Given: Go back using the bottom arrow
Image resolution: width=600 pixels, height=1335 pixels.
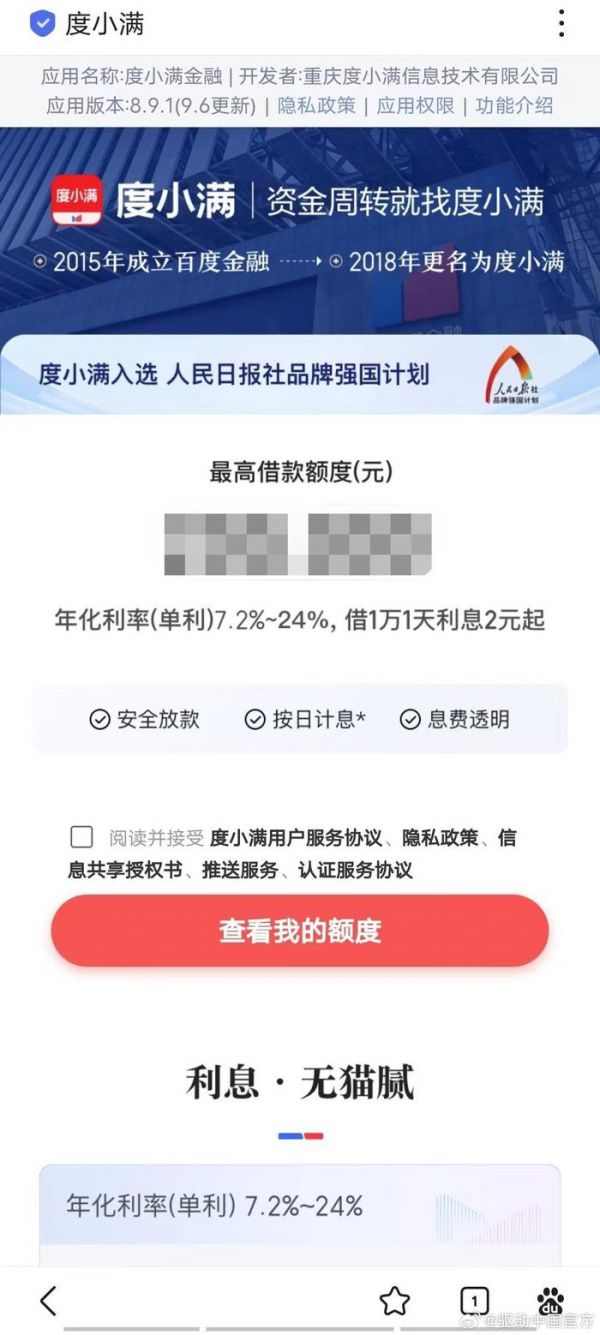Looking at the screenshot, I should point(48,1300).
